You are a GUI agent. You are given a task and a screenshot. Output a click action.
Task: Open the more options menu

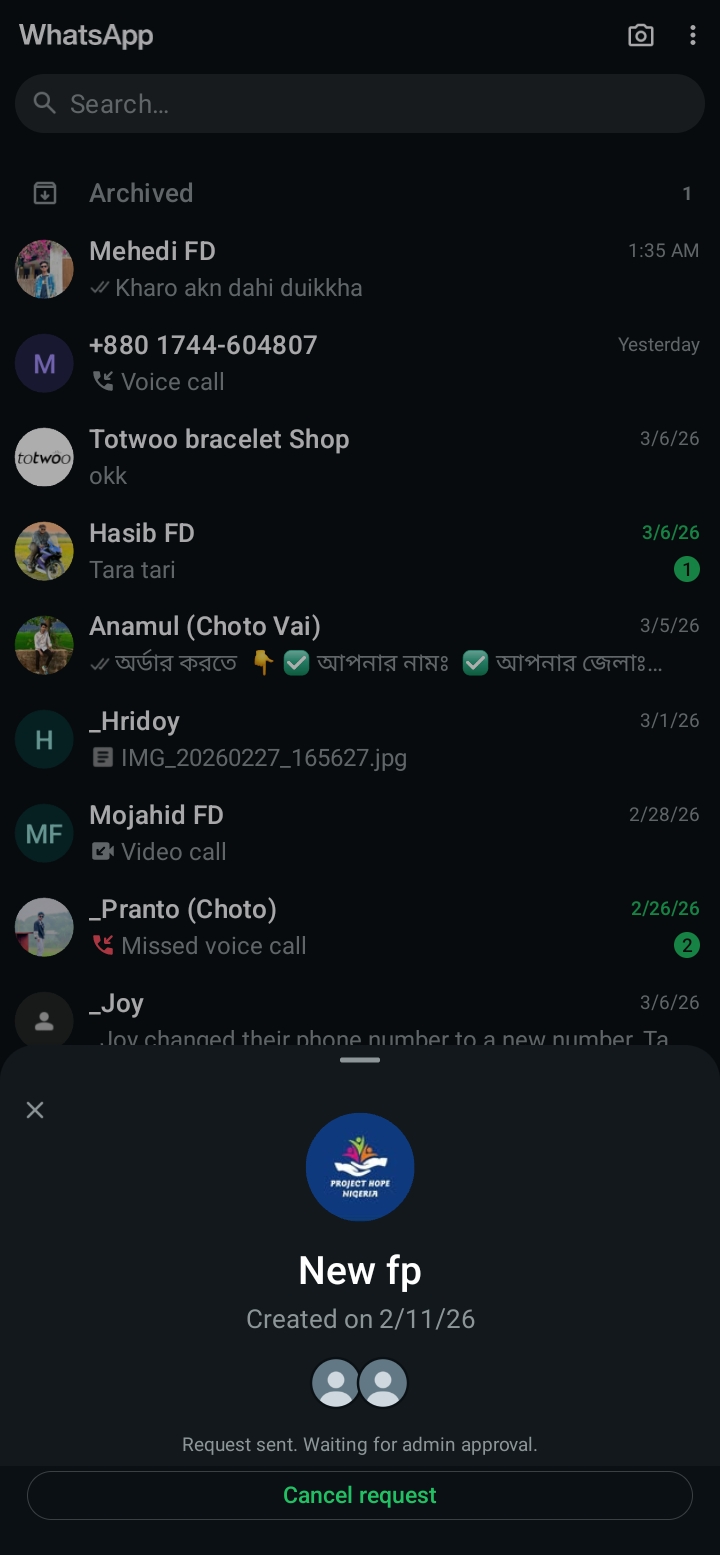point(692,36)
